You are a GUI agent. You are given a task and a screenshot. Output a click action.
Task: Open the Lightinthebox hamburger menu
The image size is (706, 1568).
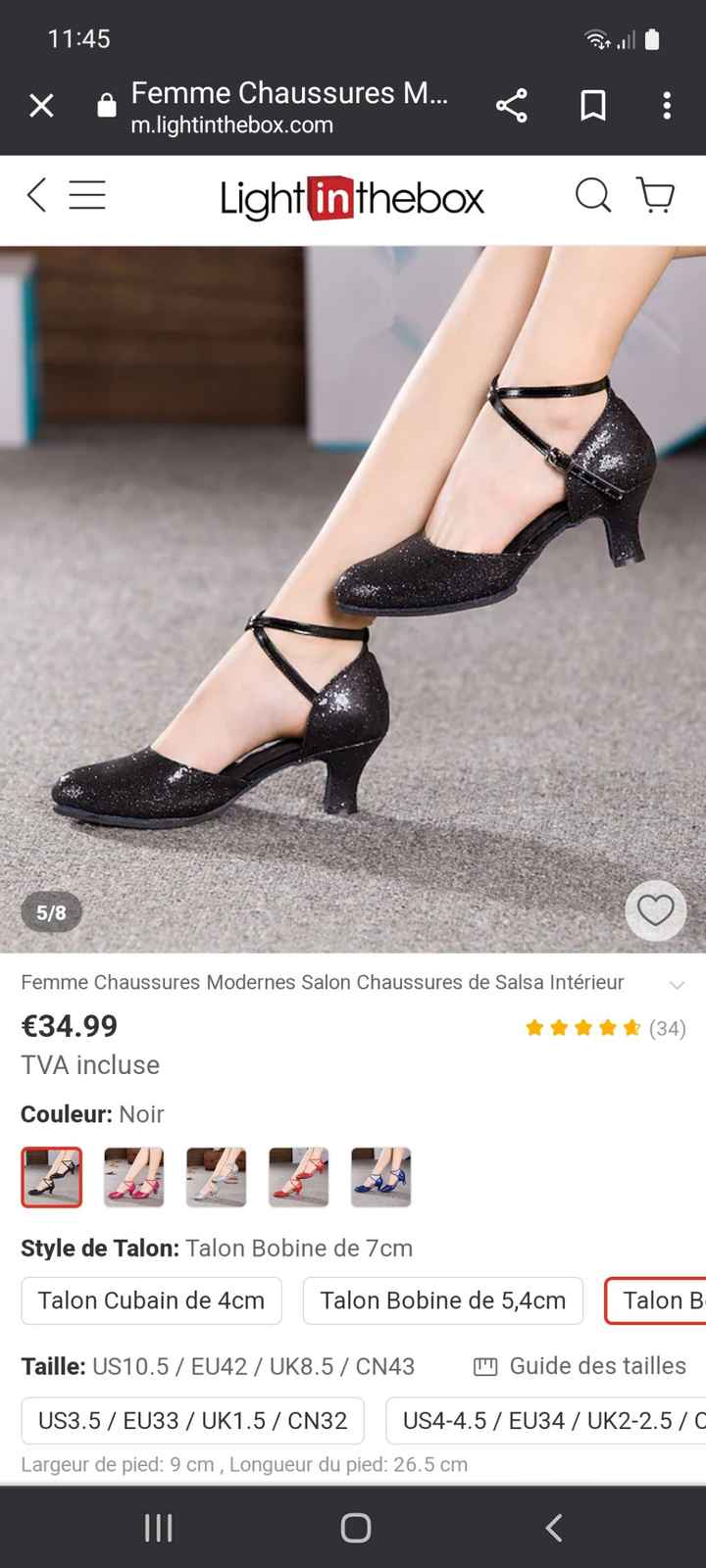tap(87, 195)
